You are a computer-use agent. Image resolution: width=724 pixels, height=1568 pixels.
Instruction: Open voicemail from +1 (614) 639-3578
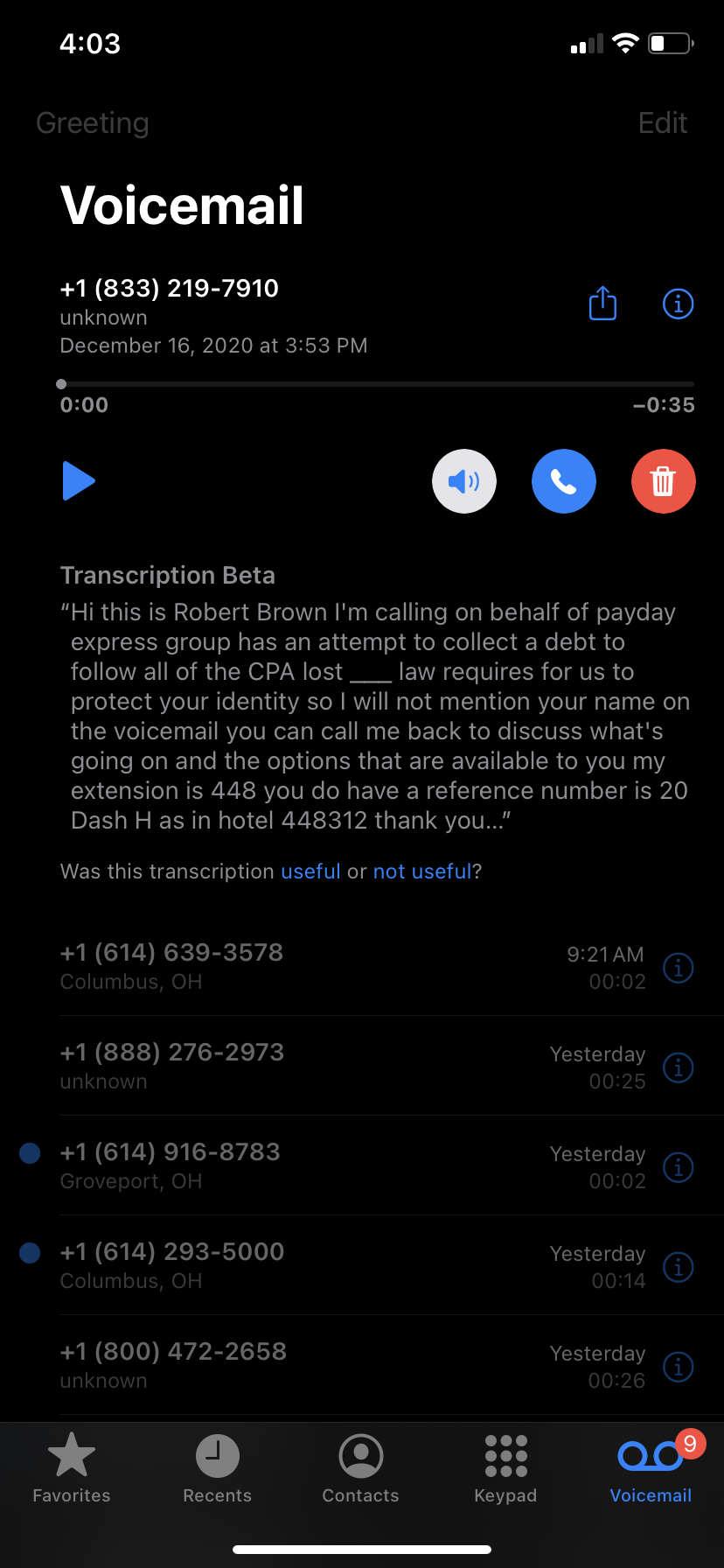pos(262,966)
